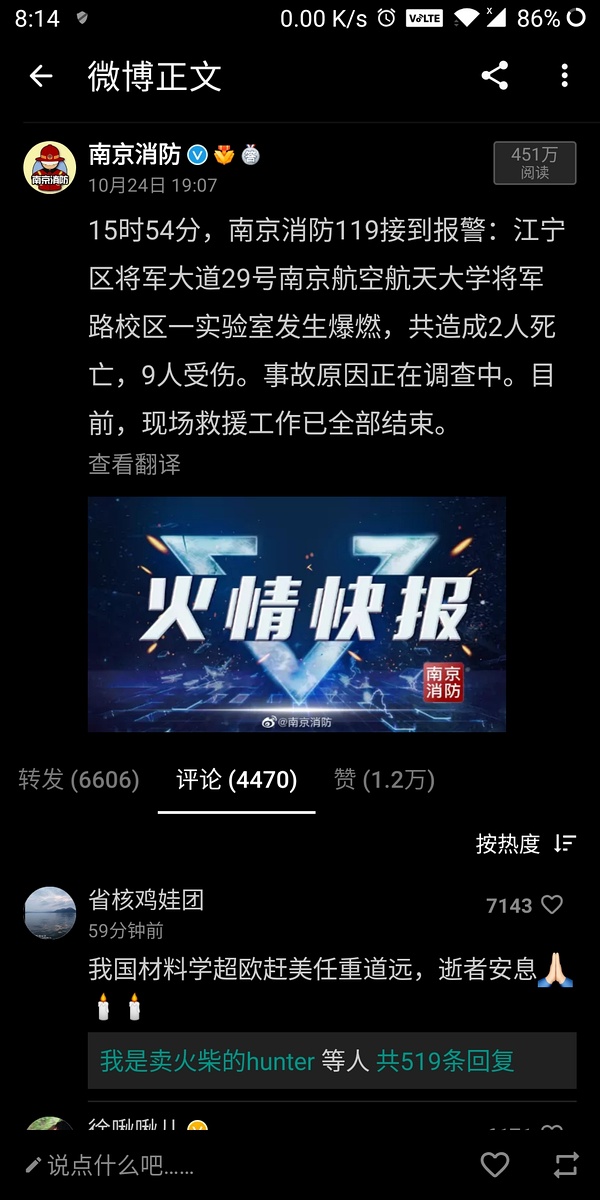
Task: Switch to the 赞 (1.2万) tab
Action: (x=384, y=780)
